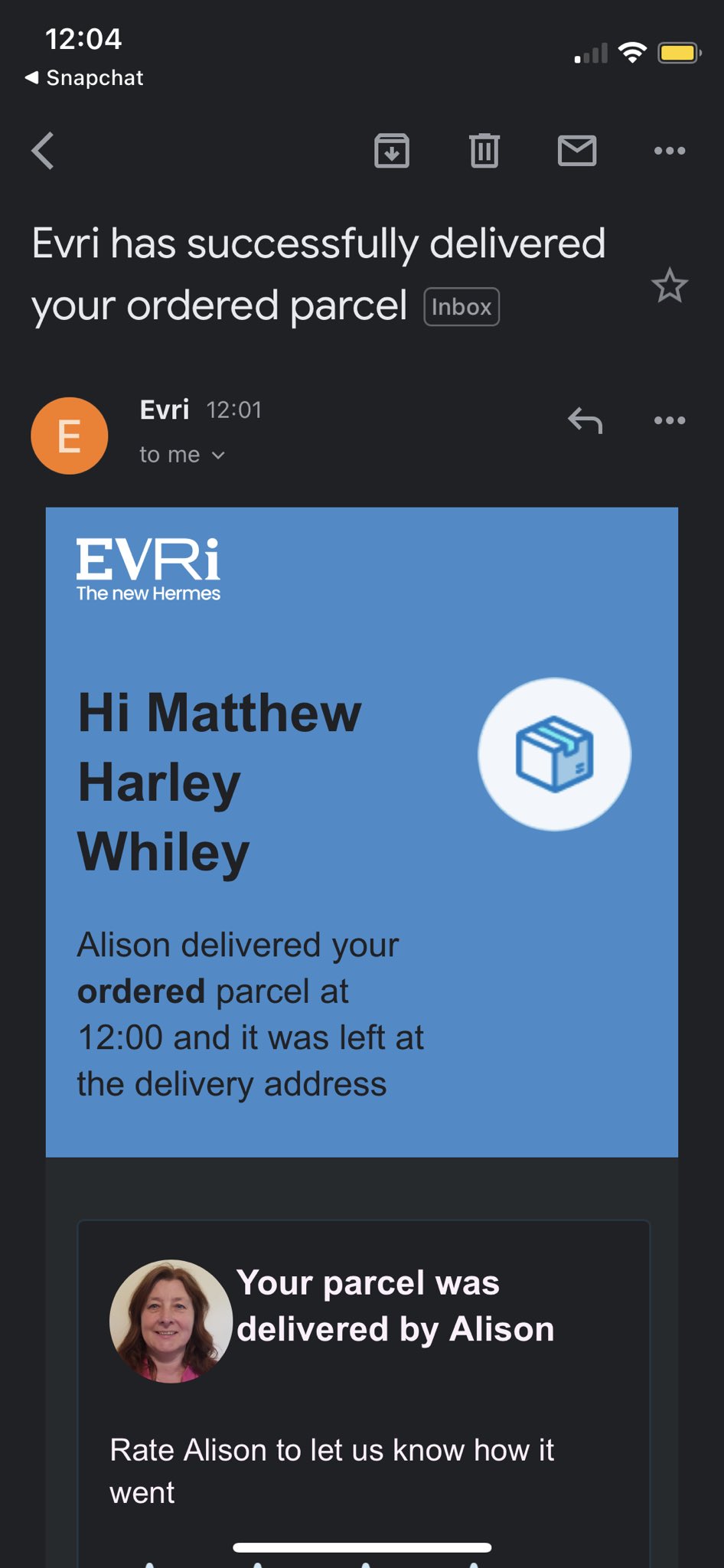Star this Evri delivery email

click(670, 286)
